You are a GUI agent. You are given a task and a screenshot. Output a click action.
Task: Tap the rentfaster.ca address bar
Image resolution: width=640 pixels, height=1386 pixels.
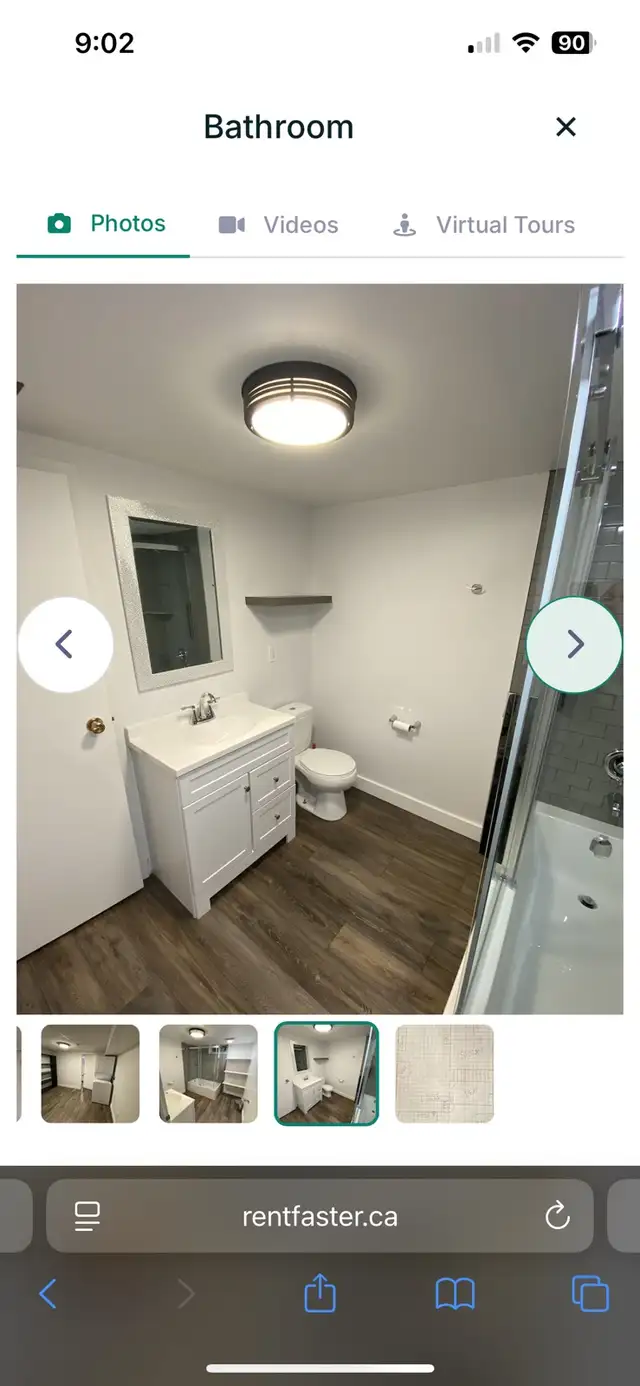[x=319, y=1216]
